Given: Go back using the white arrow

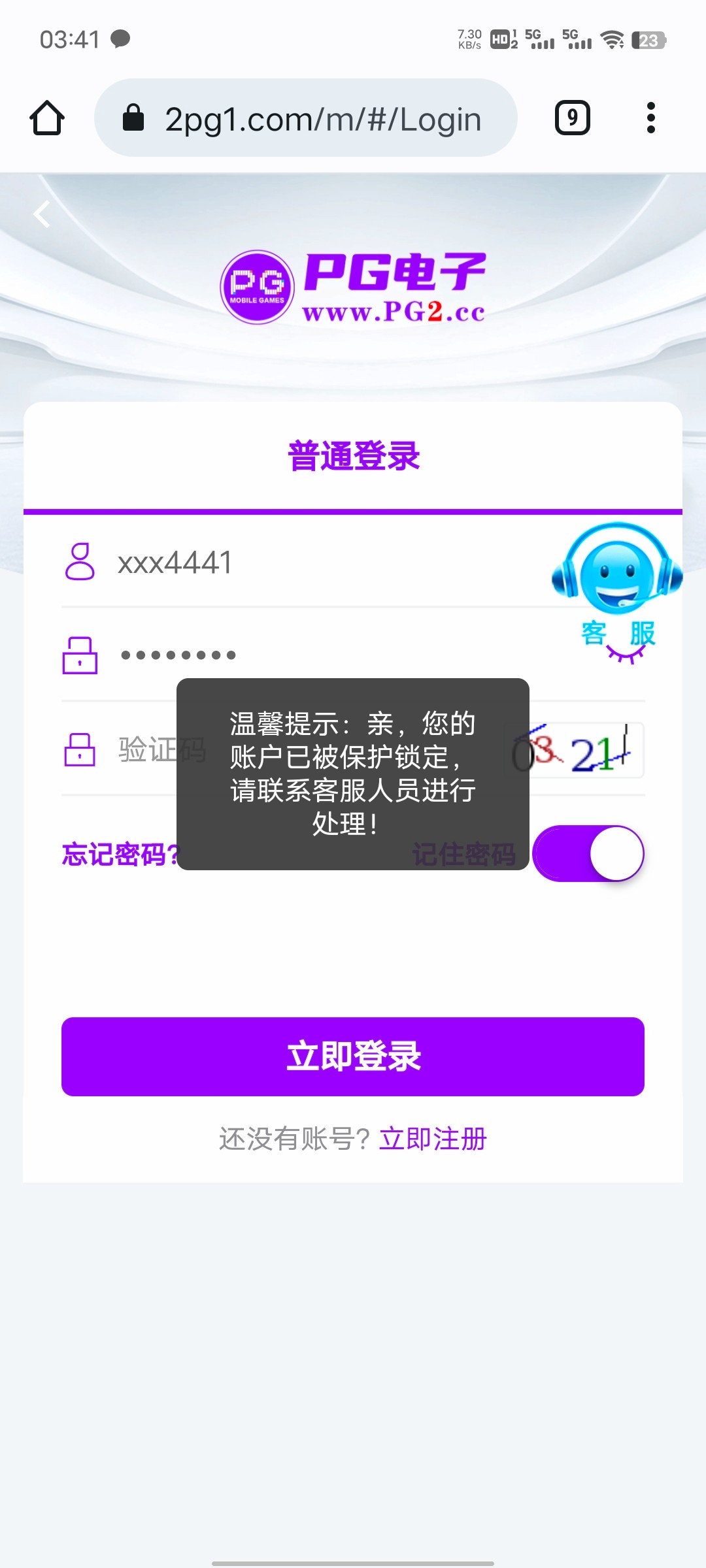Looking at the screenshot, I should tap(42, 214).
